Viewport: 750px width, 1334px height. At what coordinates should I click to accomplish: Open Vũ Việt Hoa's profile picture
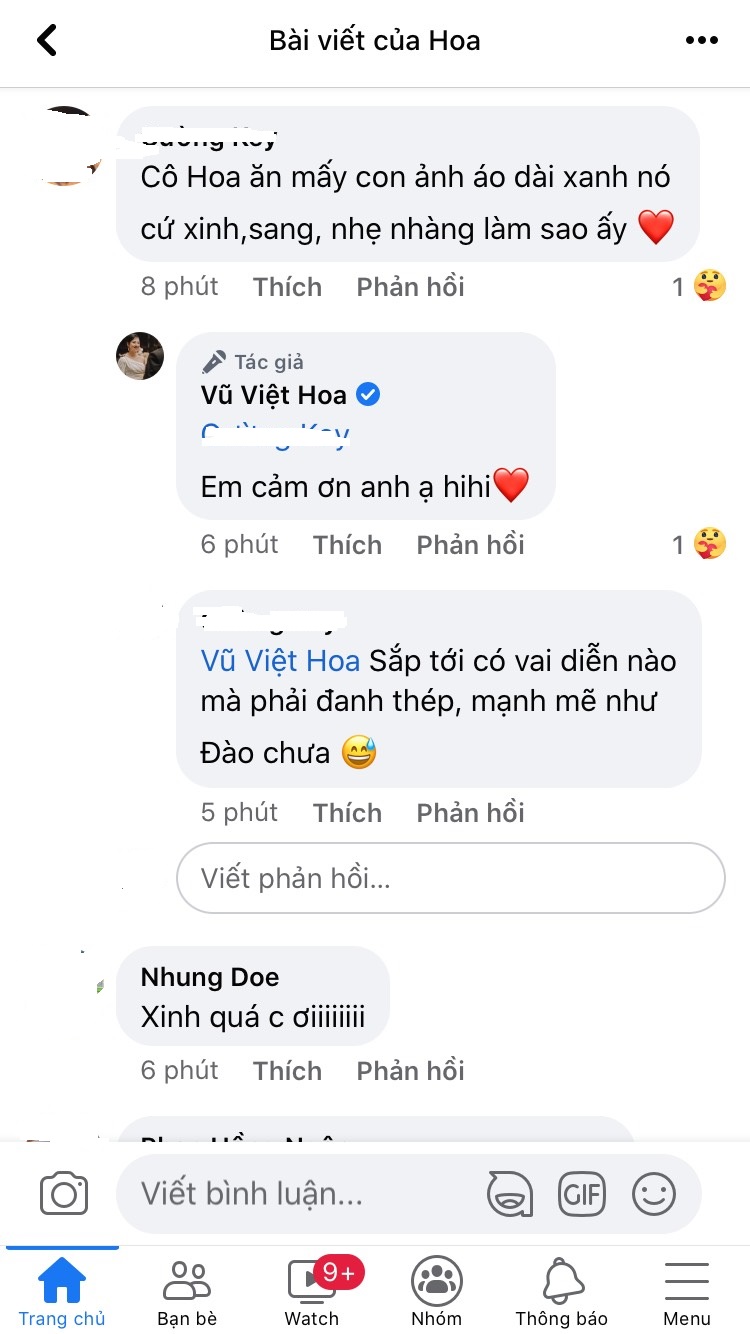coord(140,358)
